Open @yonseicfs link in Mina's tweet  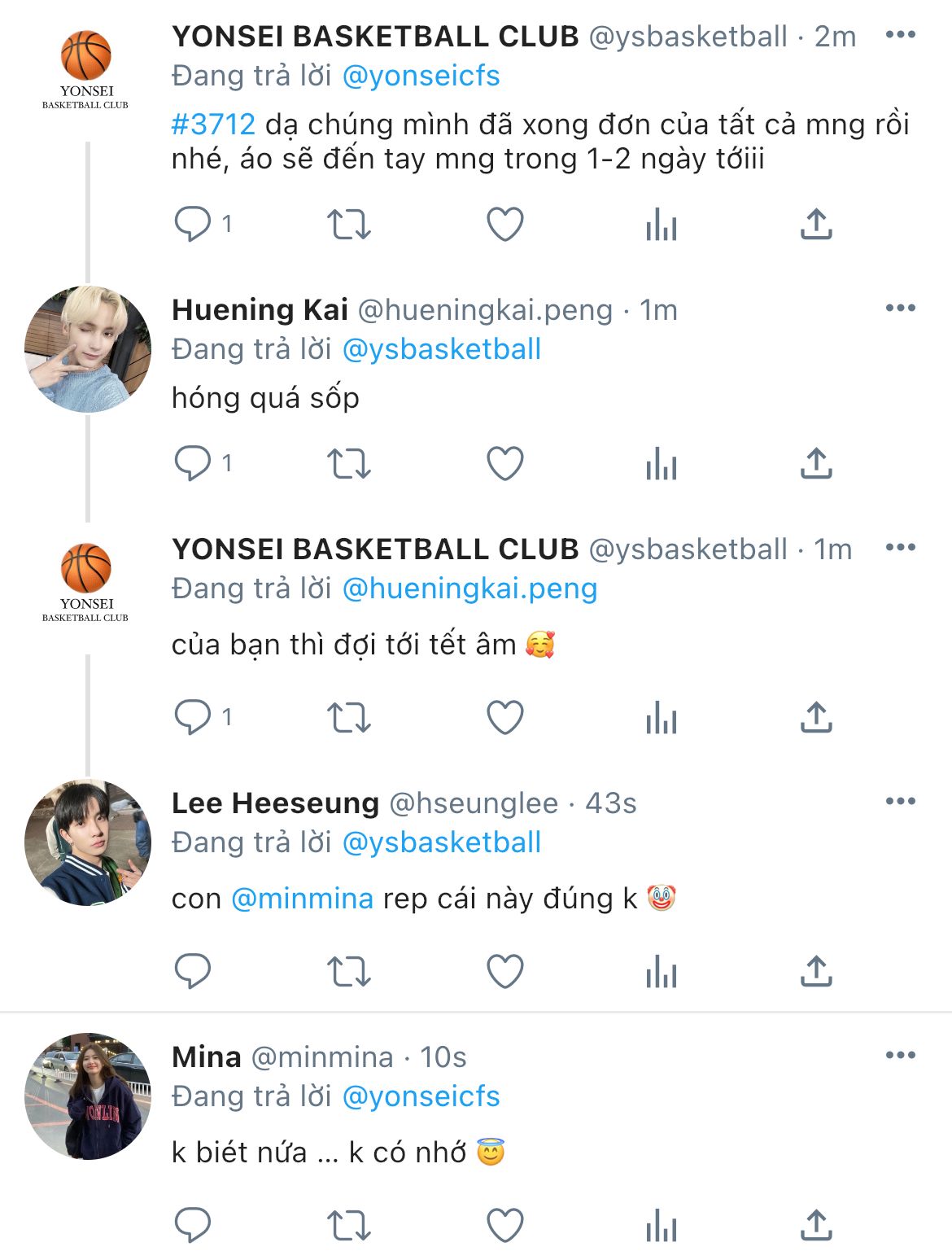421,1096
